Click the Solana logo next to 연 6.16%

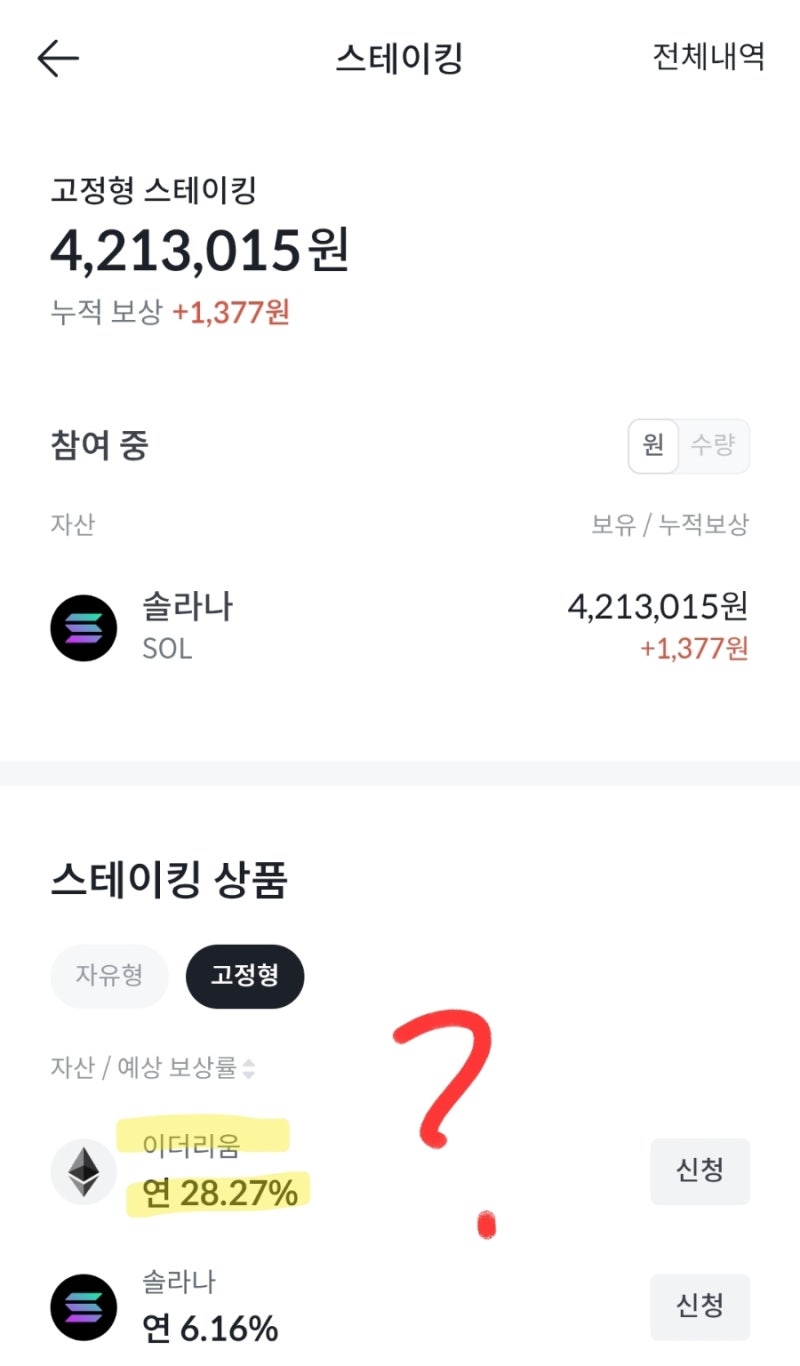point(84,1306)
